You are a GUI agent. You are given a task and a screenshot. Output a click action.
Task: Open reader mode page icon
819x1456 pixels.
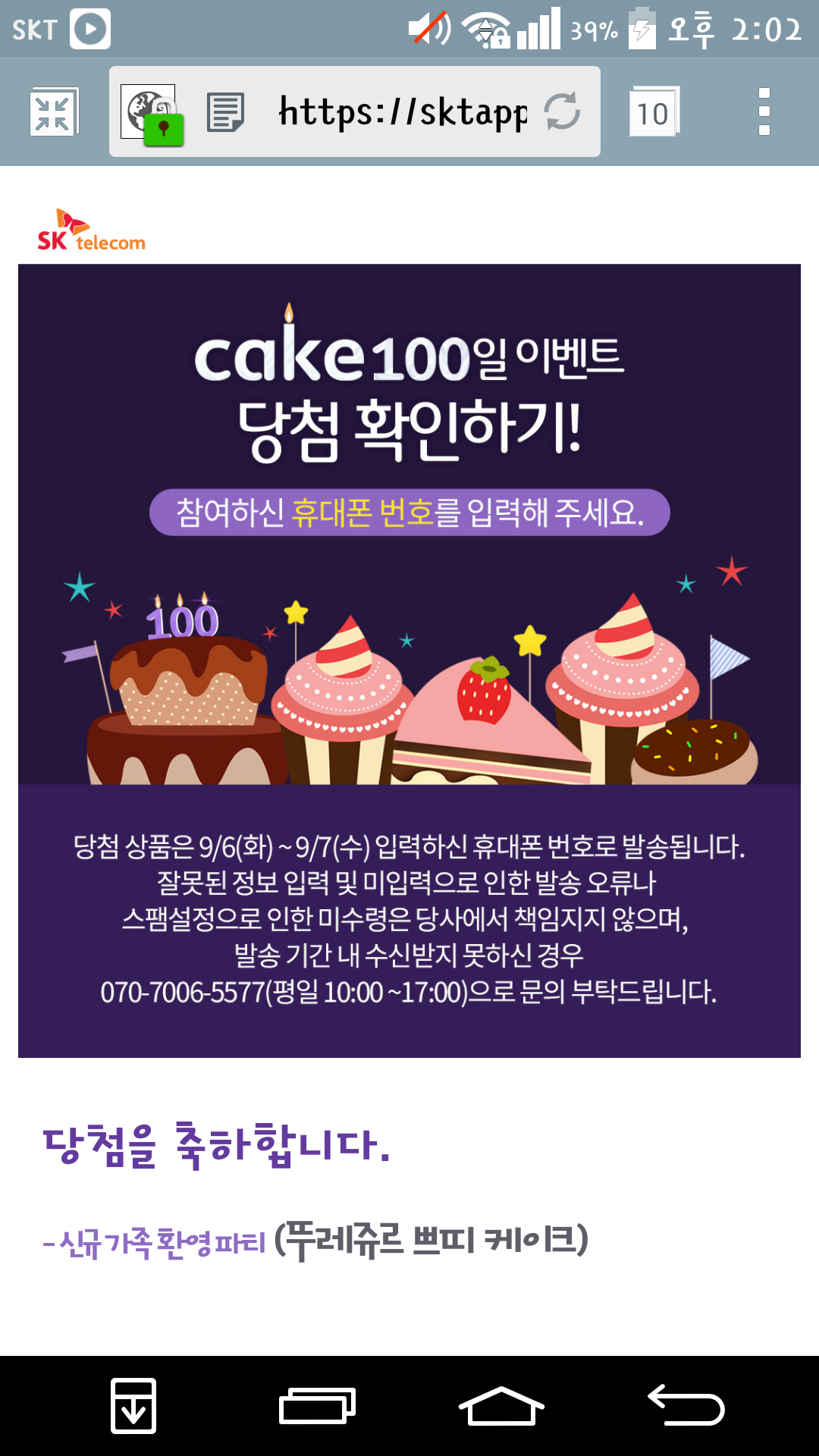point(226,112)
